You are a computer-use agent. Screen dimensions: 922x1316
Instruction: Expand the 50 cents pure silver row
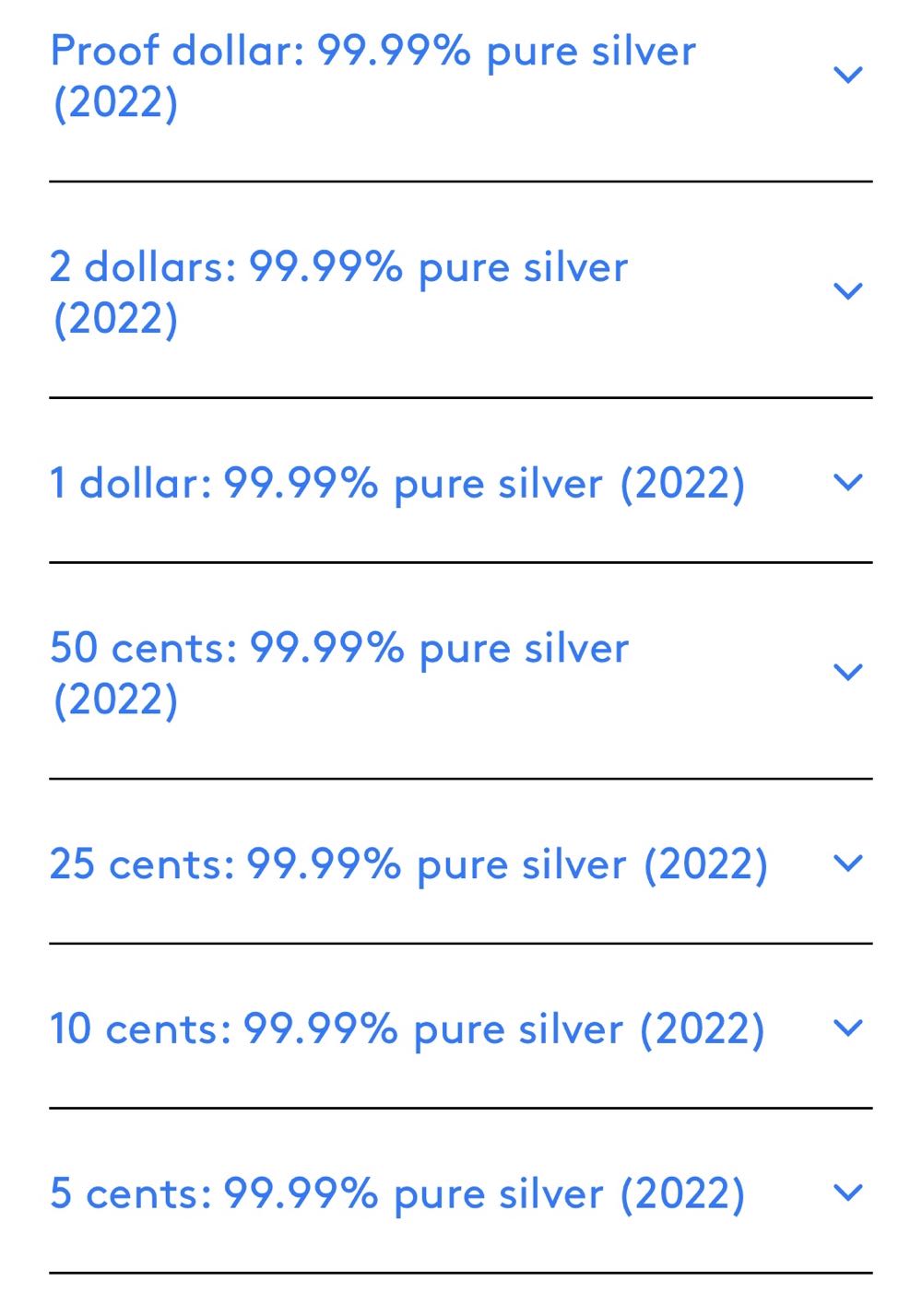[846, 672]
